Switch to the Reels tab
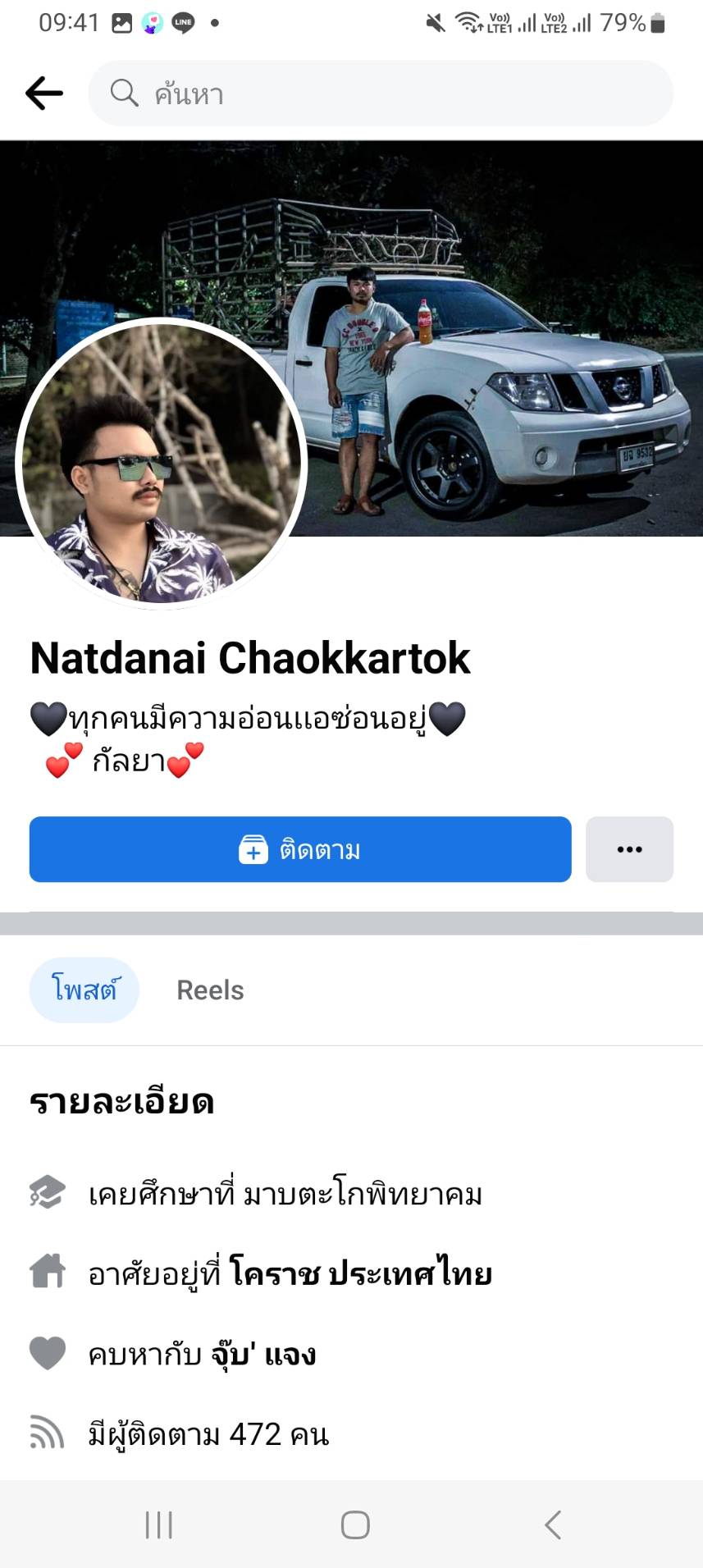Image resolution: width=703 pixels, height=1568 pixels. click(210, 990)
